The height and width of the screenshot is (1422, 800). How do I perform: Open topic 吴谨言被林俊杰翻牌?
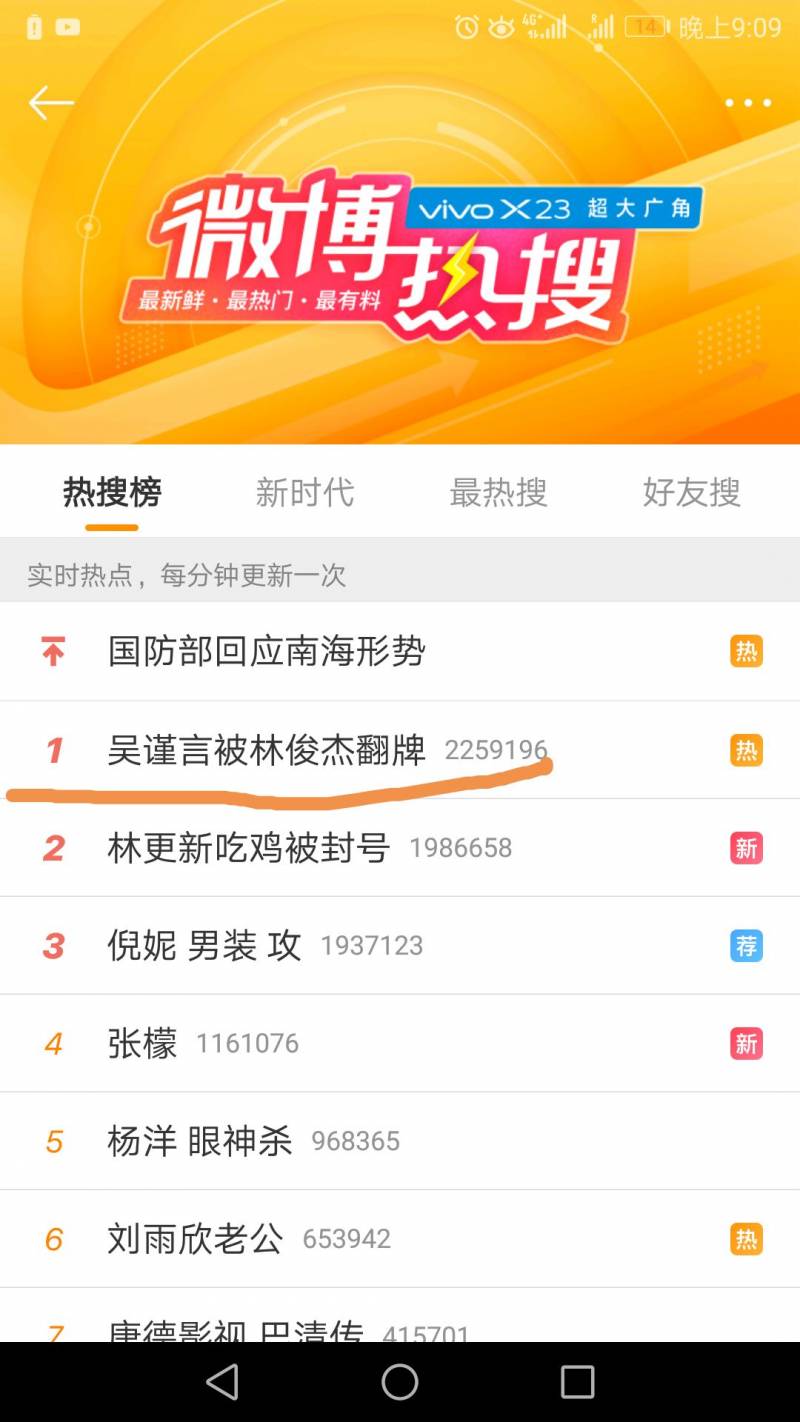click(267, 750)
